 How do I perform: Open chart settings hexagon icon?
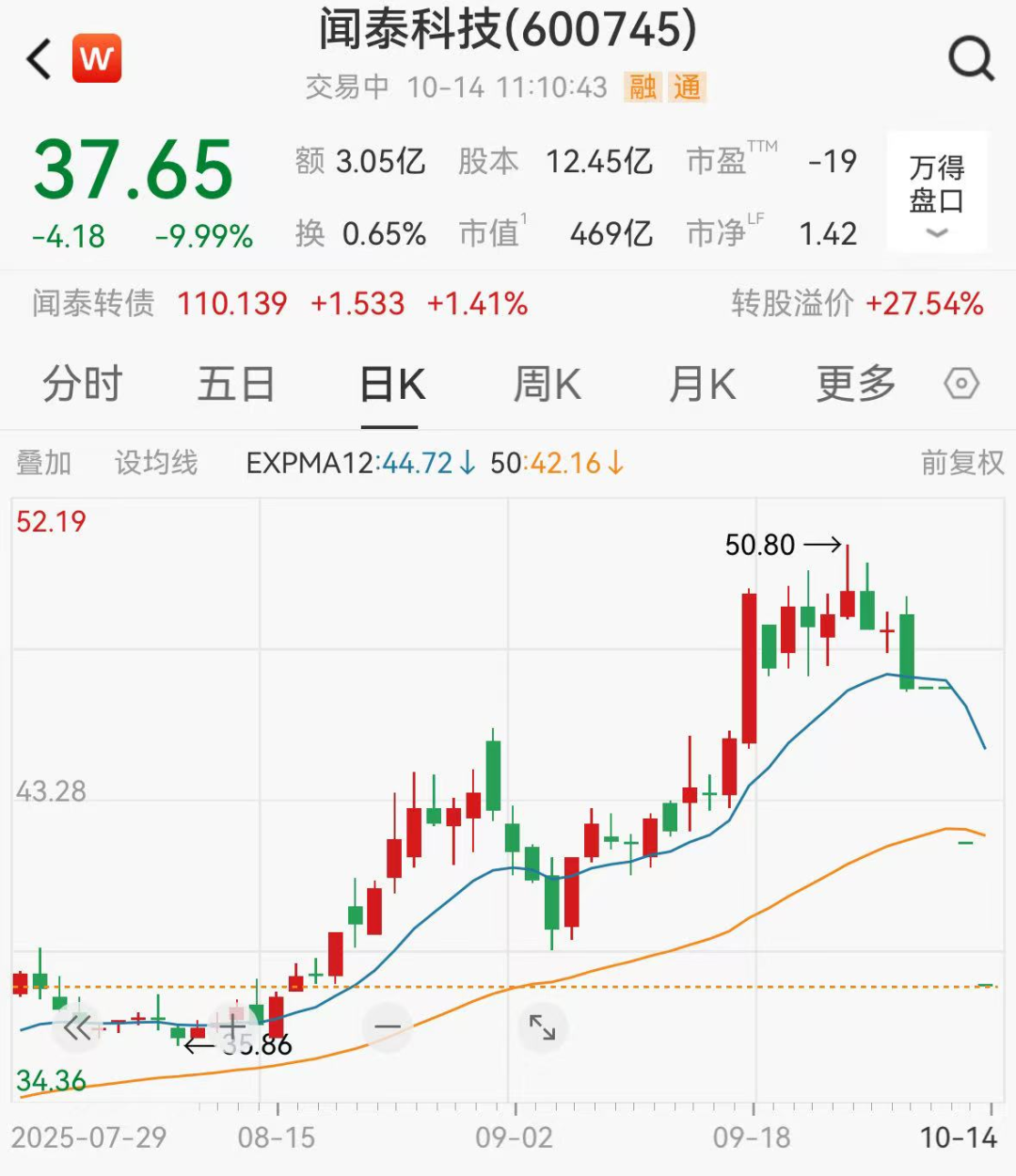(961, 385)
